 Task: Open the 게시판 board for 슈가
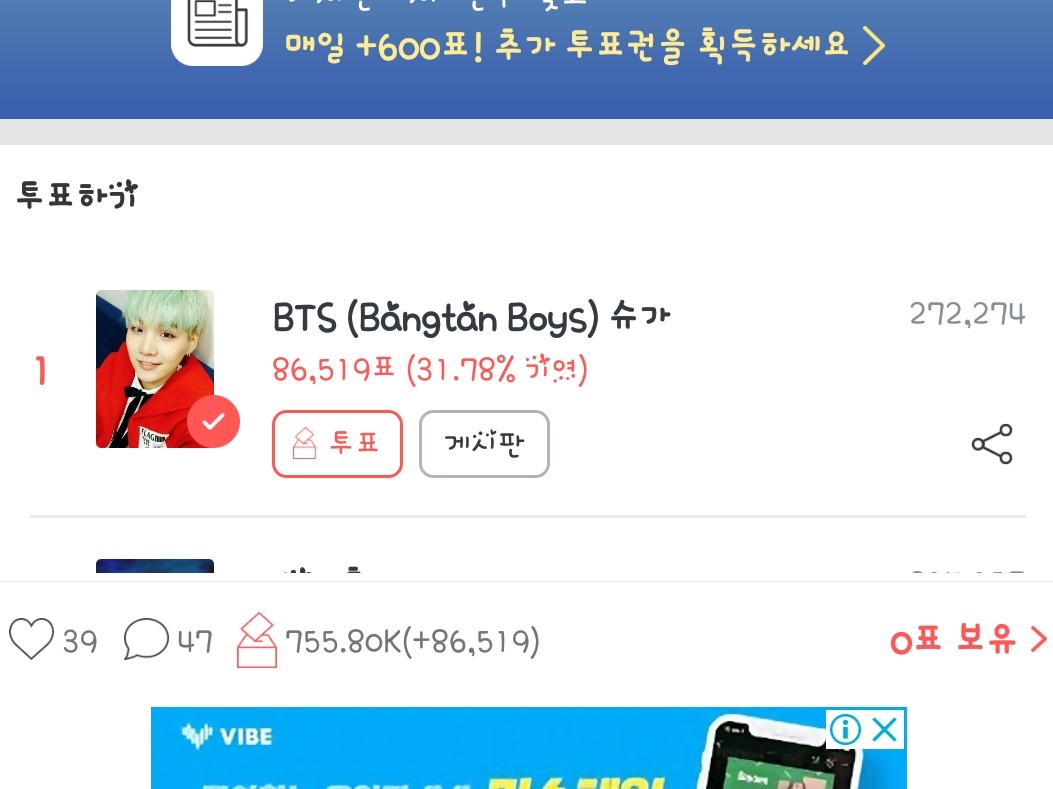click(x=484, y=444)
